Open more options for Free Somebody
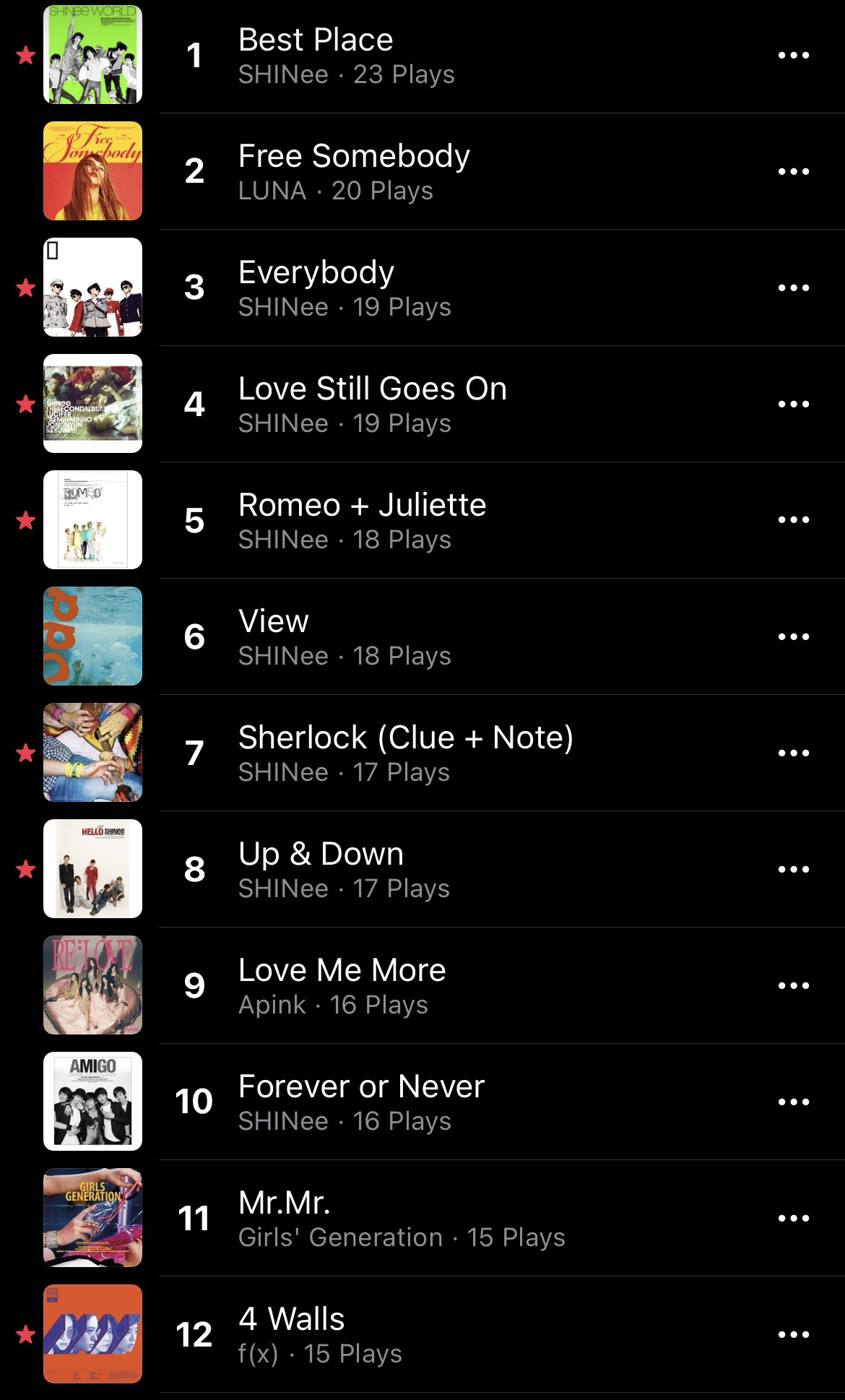The width and height of the screenshot is (845, 1400). coord(793,172)
